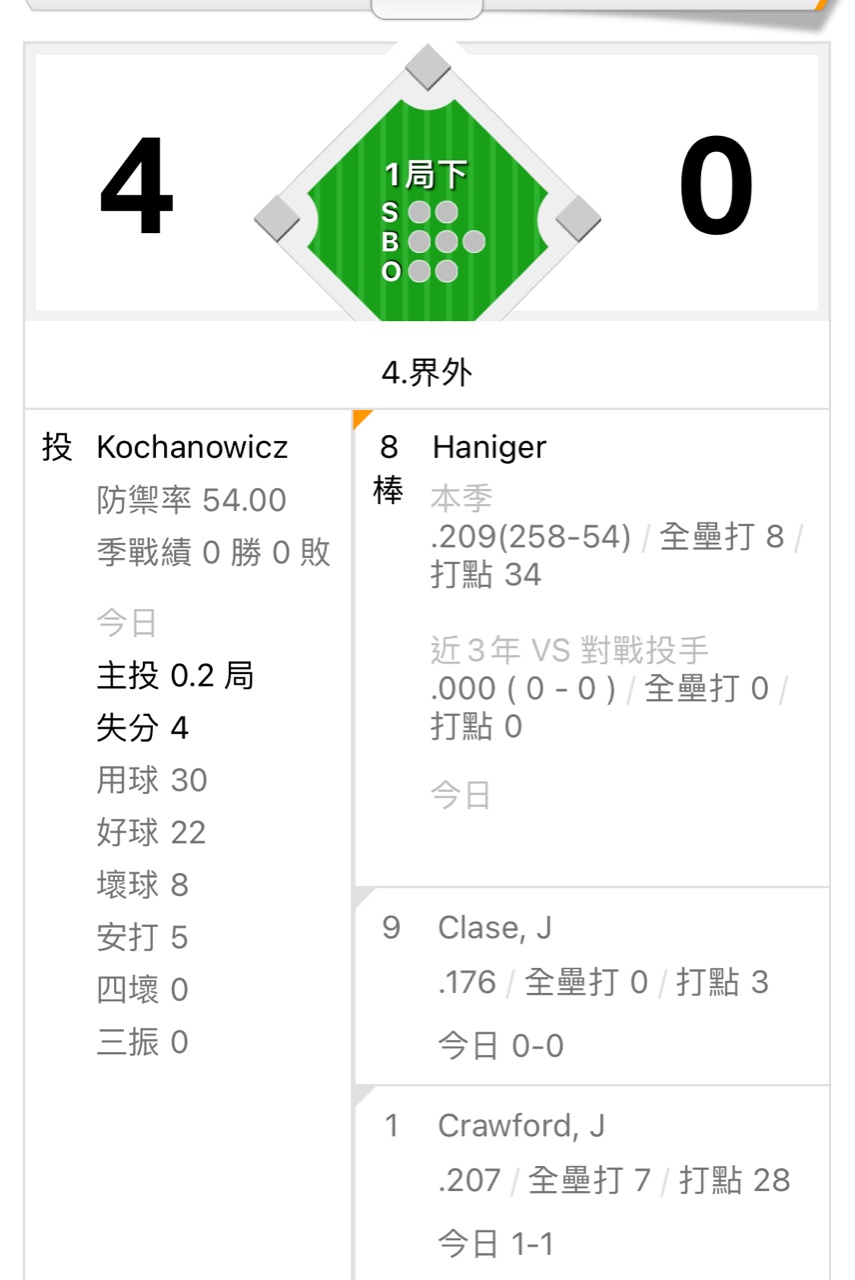Image resolution: width=855 pixels, height=1280 pixels.
Task: Expand the Clase, J batter row
Action: (592, 985)
